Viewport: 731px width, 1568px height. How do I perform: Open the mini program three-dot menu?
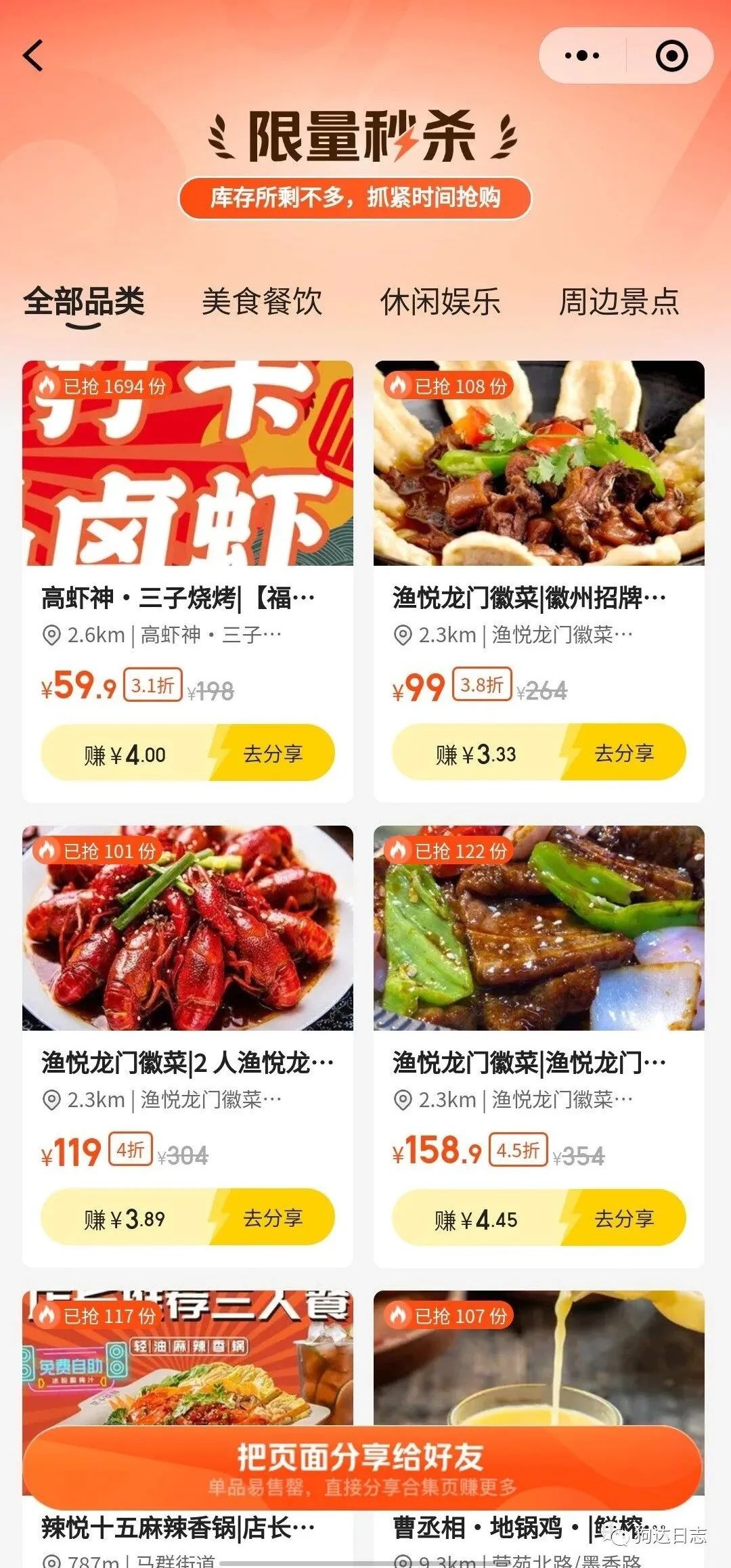coord(581,55)
